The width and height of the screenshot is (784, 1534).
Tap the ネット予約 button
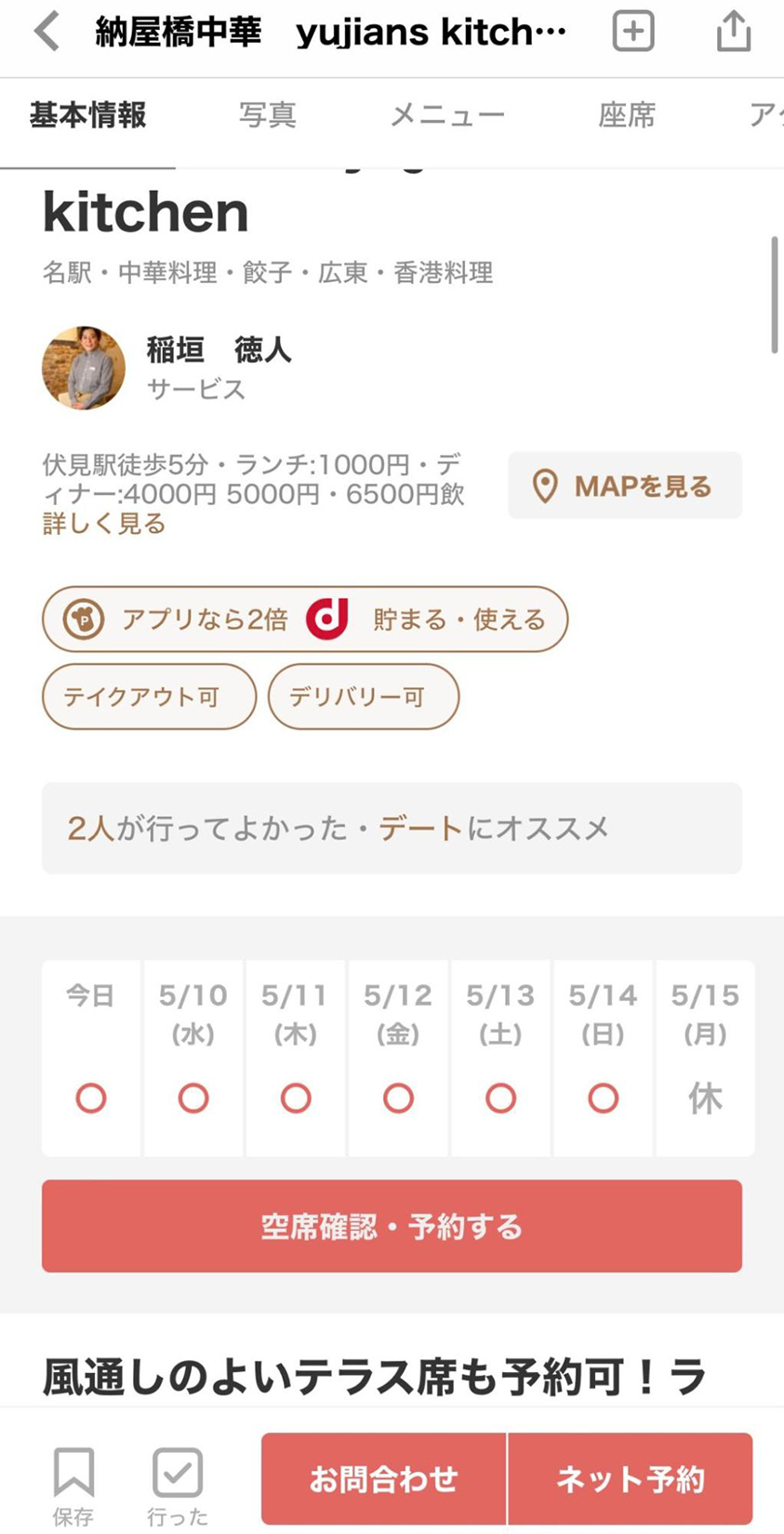631,1478
